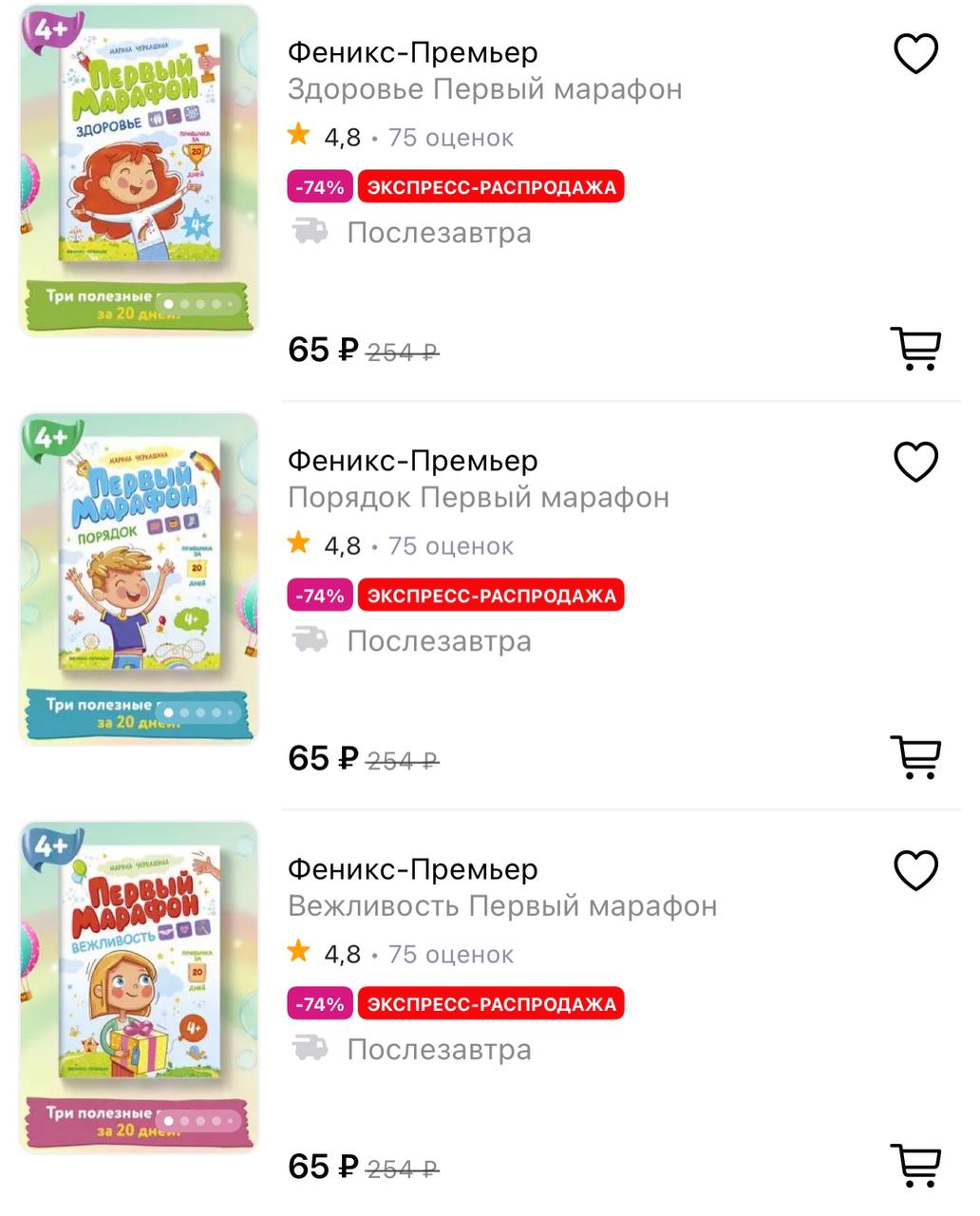
Task: Favorite the Порядок Первый марафон book
Action: 915,462
